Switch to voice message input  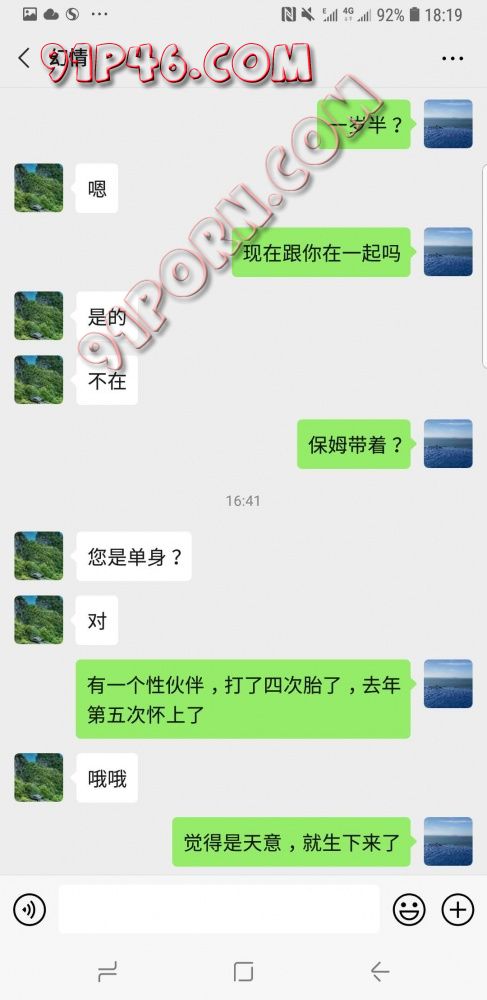click(29, 909)
